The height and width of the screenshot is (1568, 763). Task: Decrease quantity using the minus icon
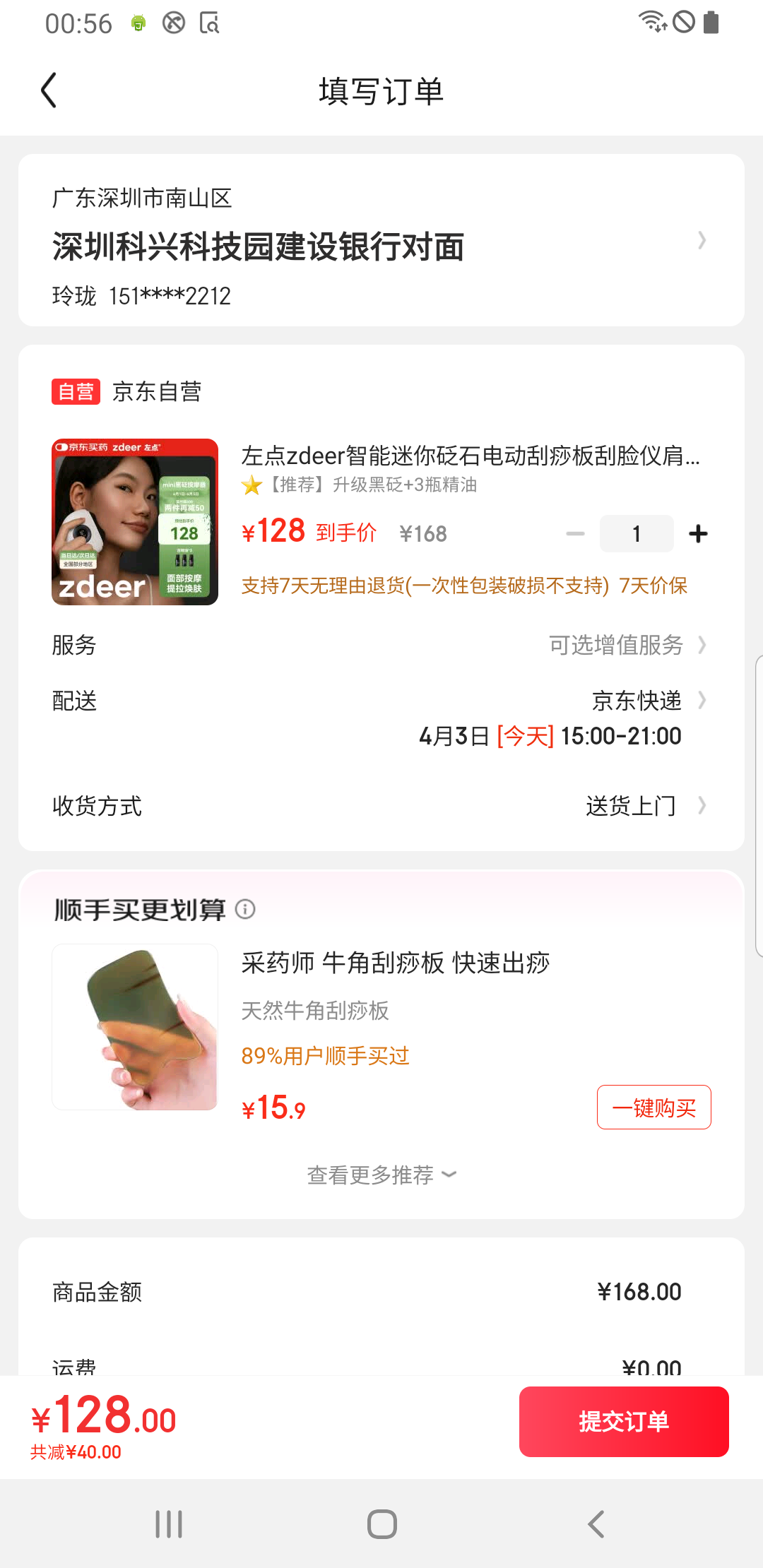(574, 533)
